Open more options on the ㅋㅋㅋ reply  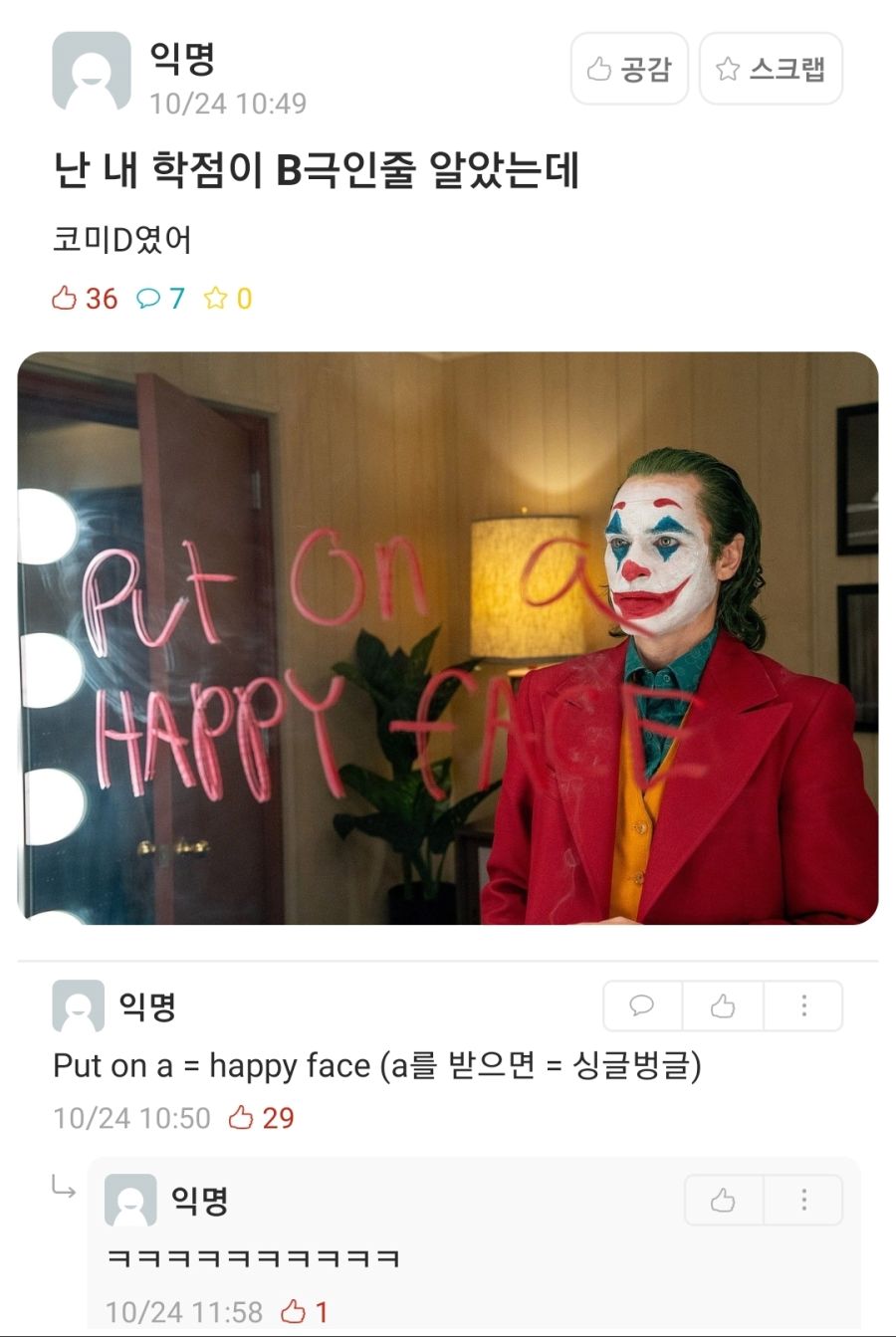pyautogui.click(x=803, y=1200)
